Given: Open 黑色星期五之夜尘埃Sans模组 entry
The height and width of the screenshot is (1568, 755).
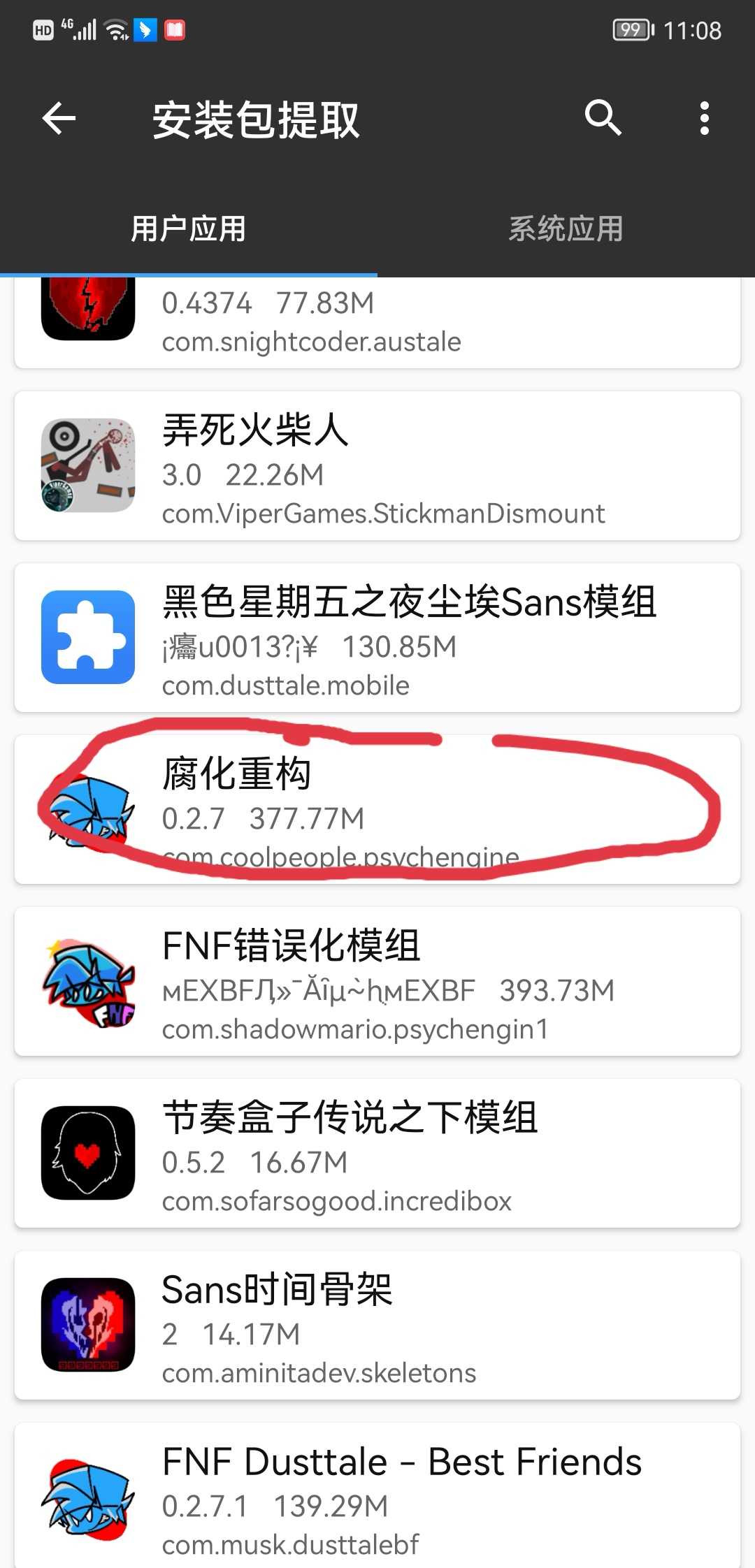Looking at the screenshot, I should (377, 638).
